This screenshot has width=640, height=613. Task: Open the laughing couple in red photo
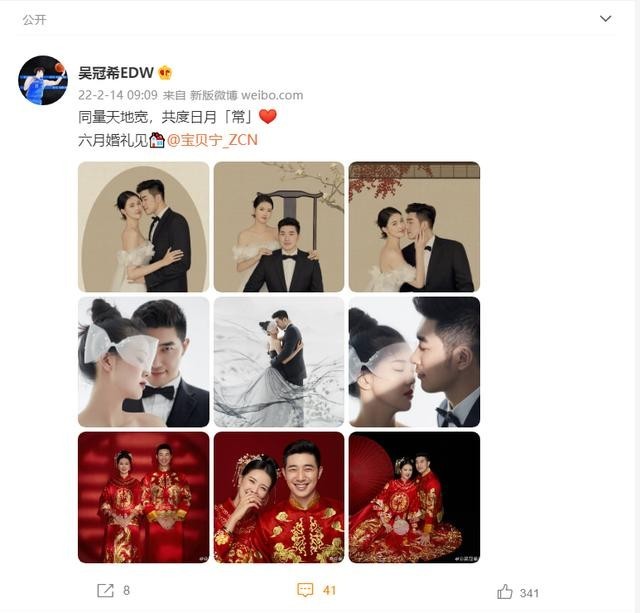click(279, 497)
